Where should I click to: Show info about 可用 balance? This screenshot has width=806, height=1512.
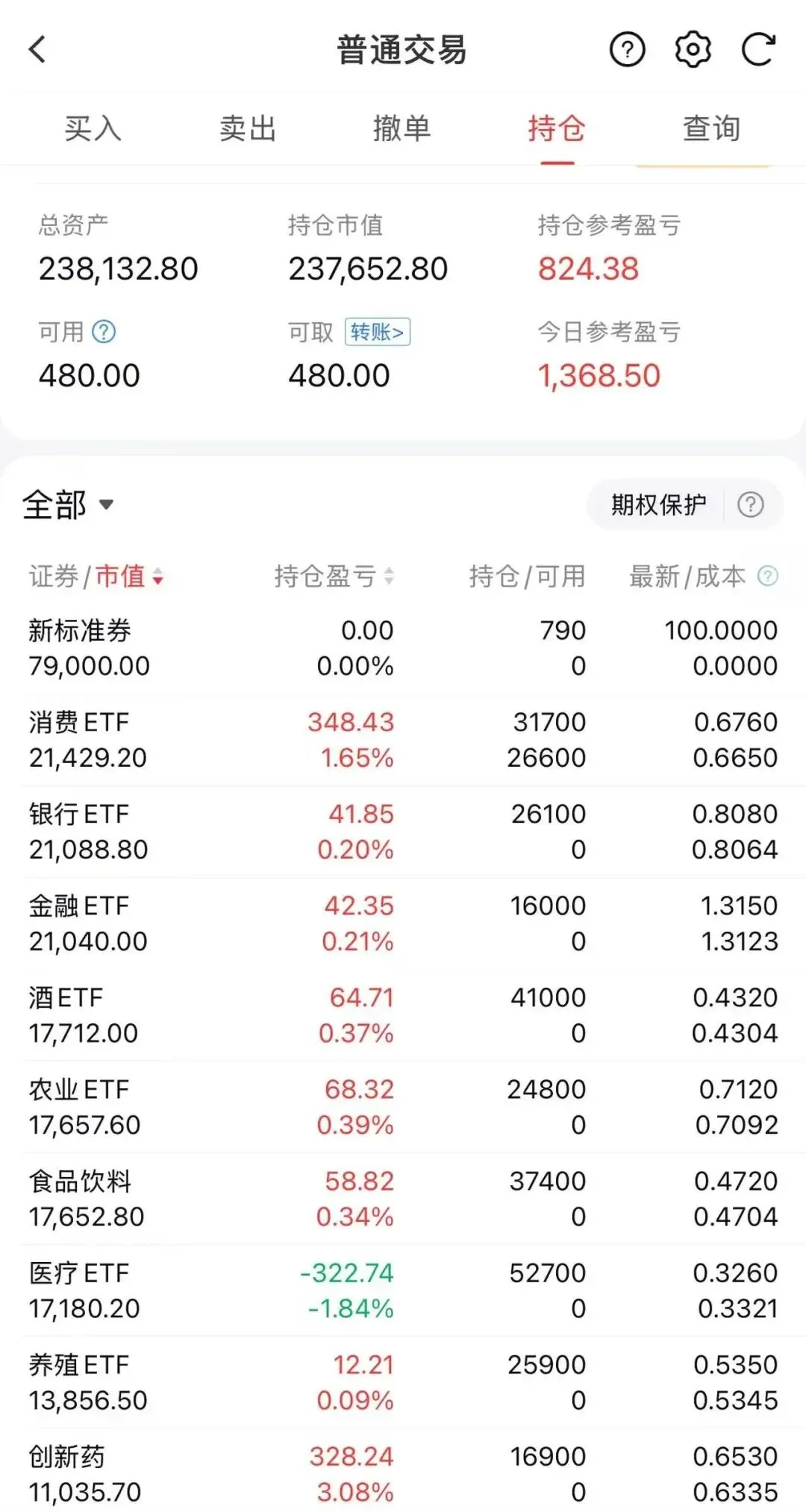tap(104, 332)
